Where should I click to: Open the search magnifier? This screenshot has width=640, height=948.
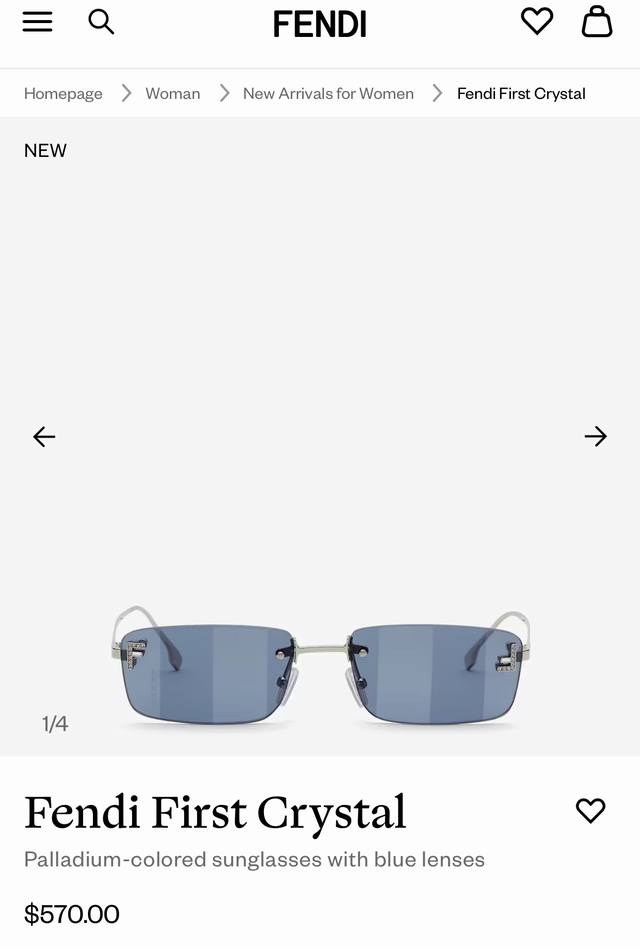click(101, 21)
